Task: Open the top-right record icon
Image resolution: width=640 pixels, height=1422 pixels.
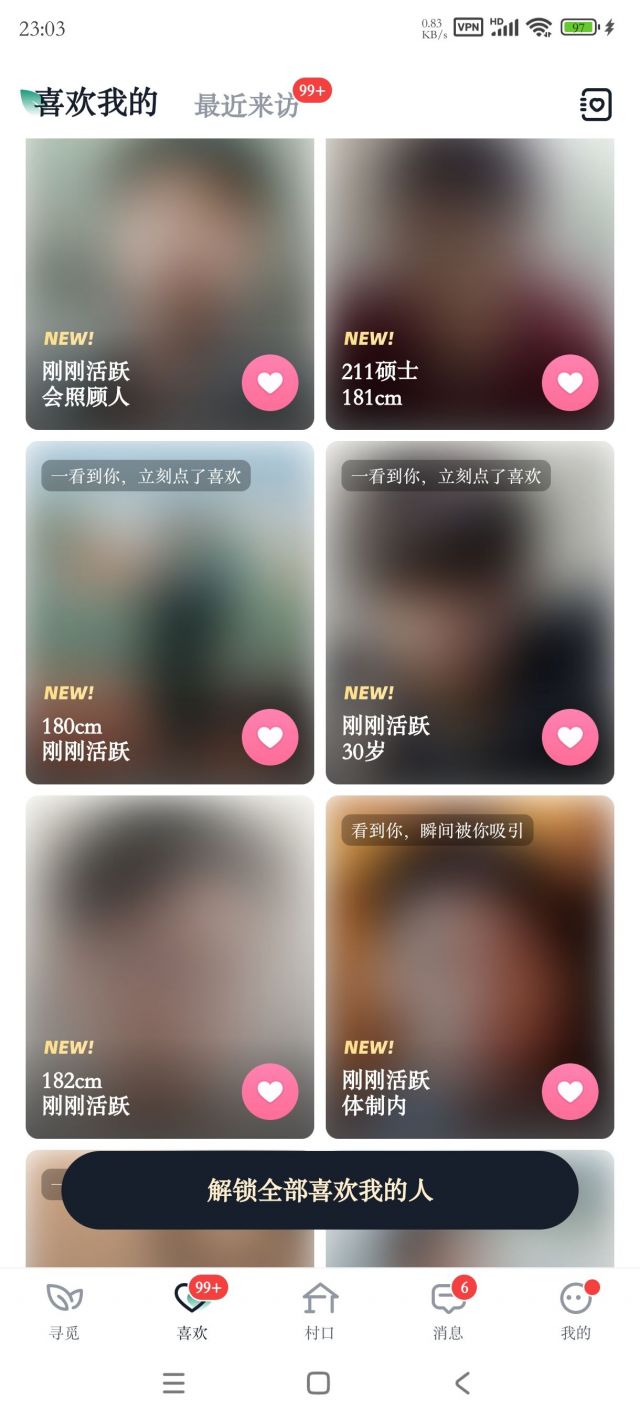Action: 596,104
